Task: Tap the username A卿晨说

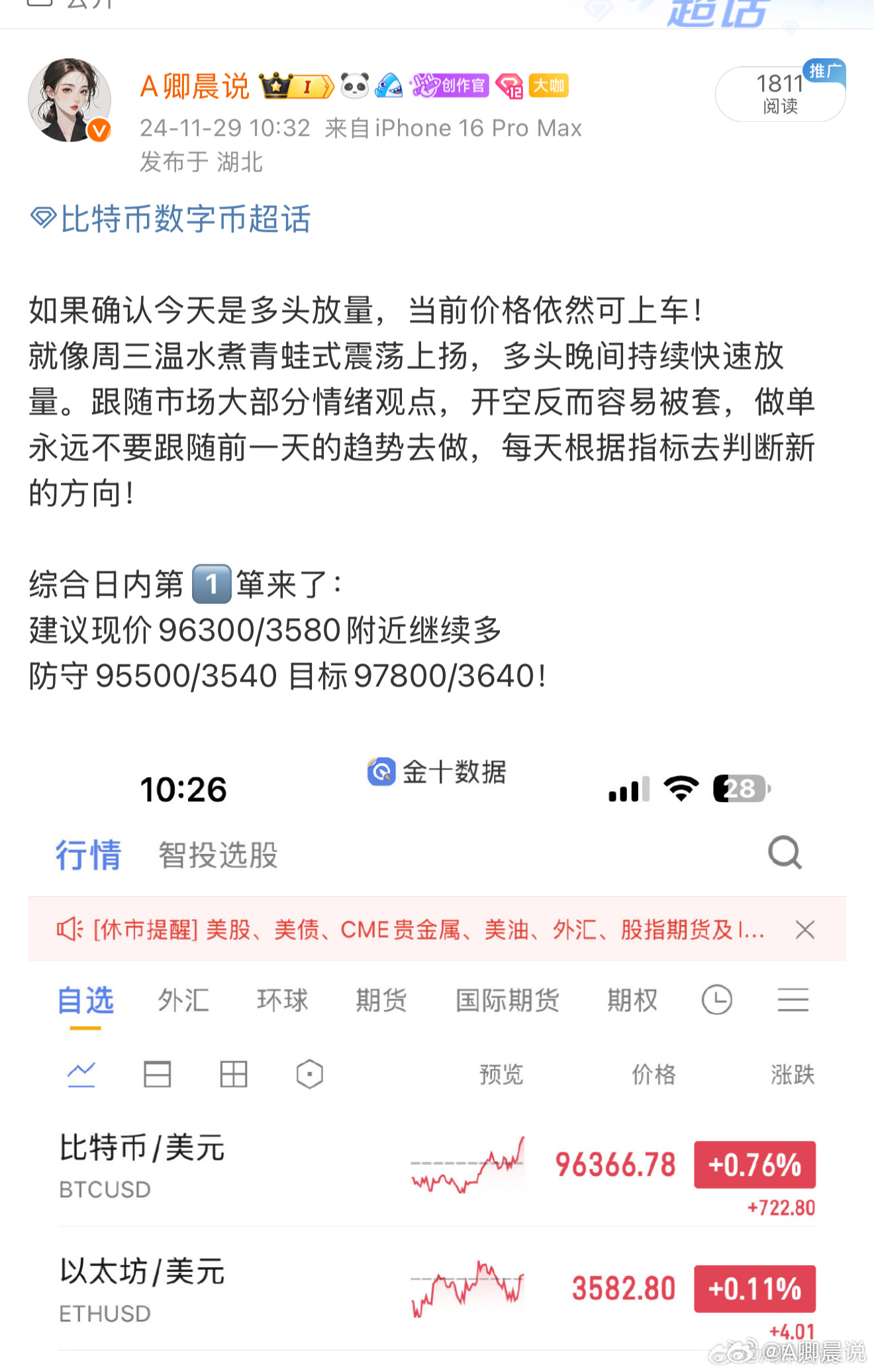Action: pyautogui.click(x=195, y=87)
